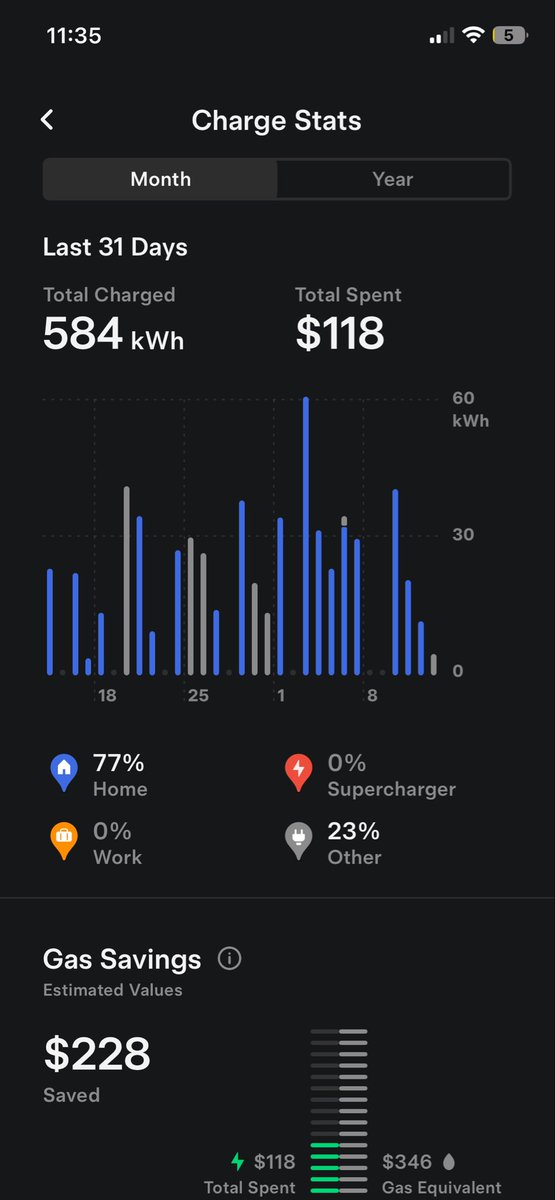Go back from Charge Stats
Image resolution: width=555 pixels, height=1200 pixels.
click(47, 120)
